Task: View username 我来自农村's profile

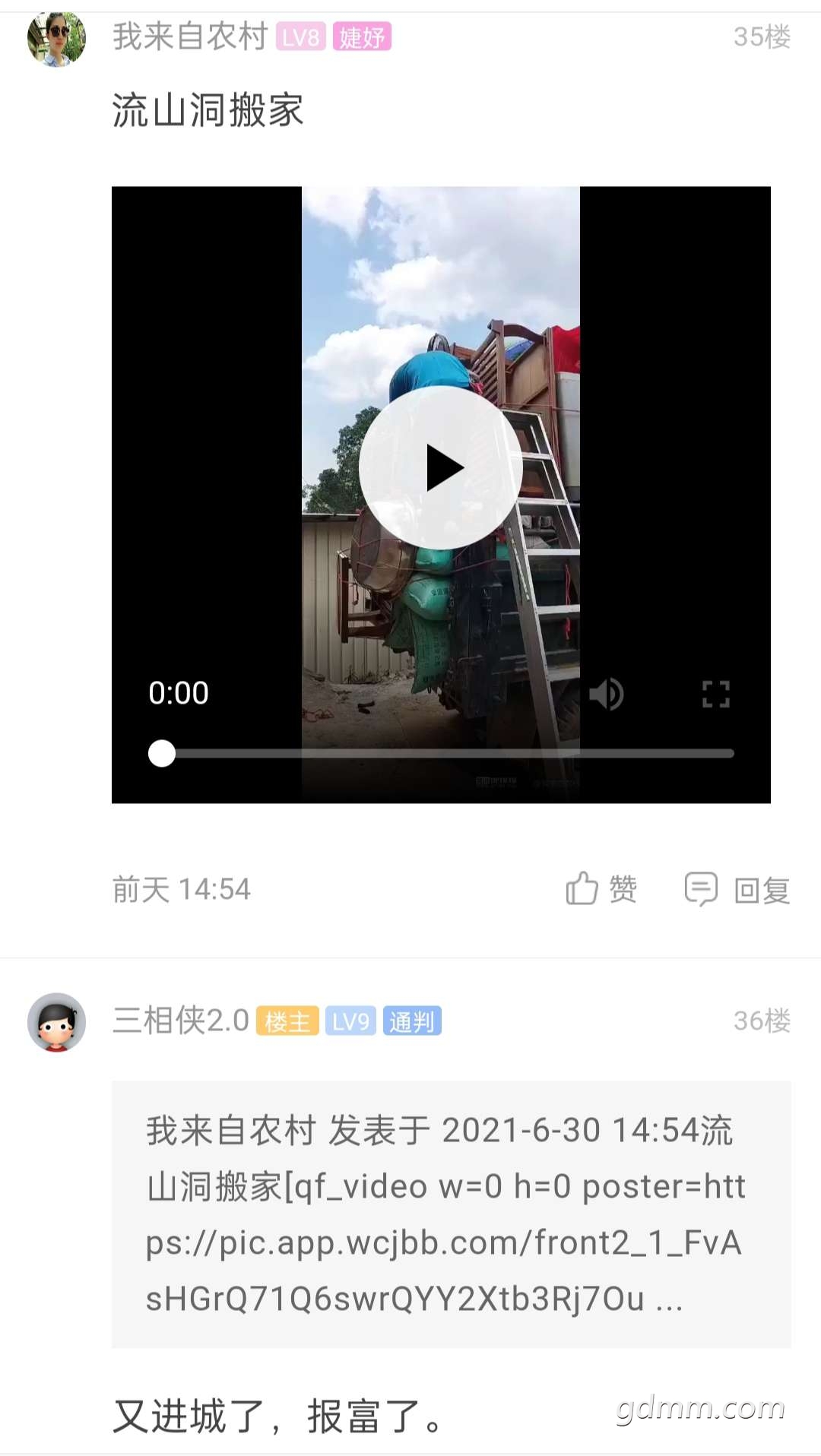Action: coord(190,36)
